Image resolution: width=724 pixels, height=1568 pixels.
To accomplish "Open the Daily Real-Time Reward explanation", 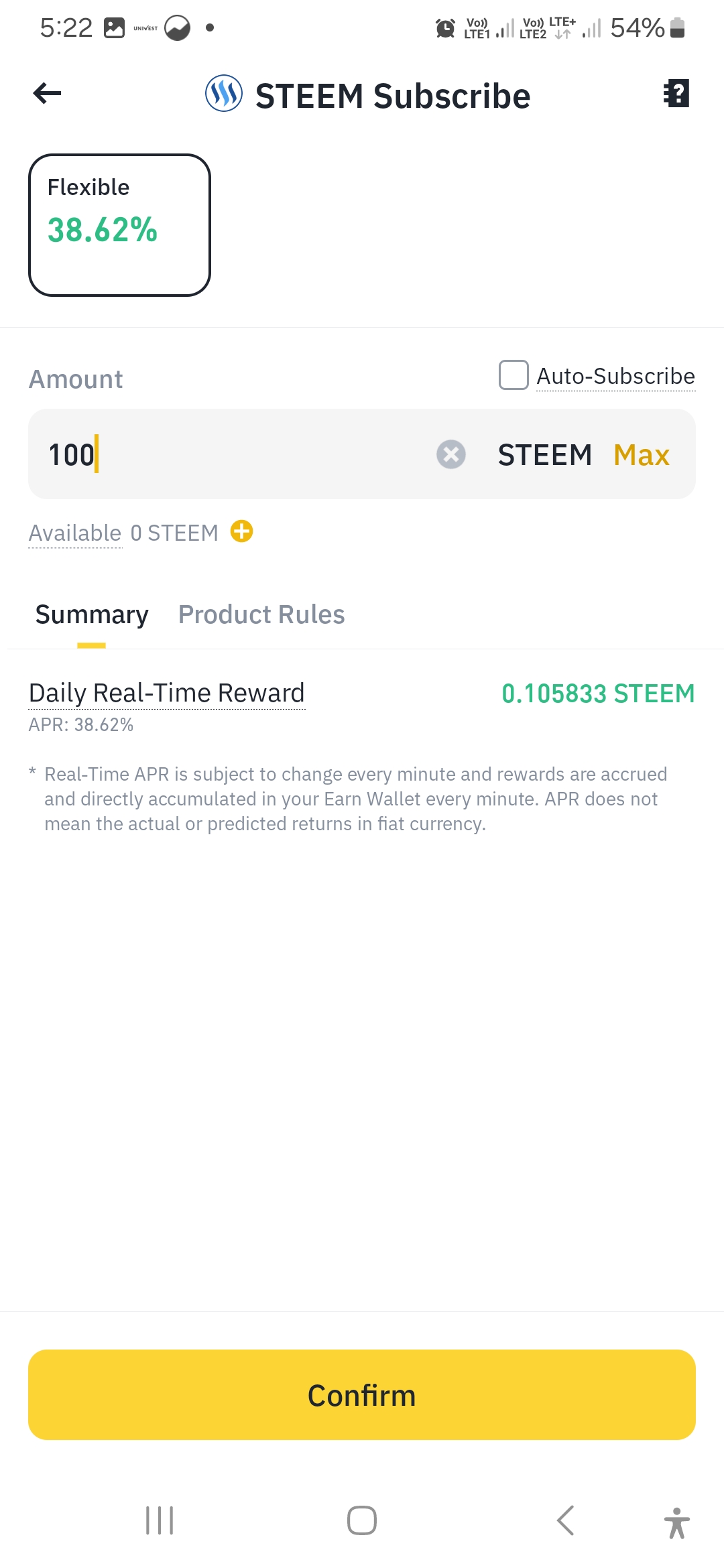I will tap(167, 693).
